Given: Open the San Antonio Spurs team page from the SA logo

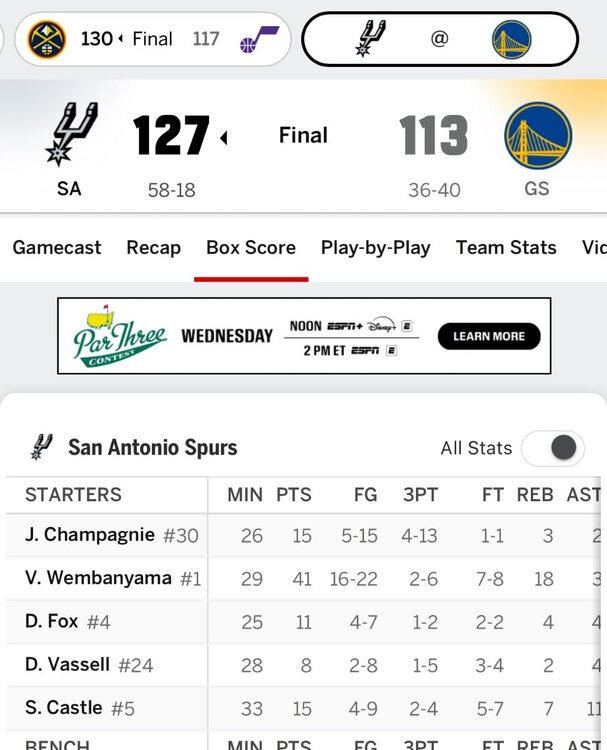Looking at the screenshot, I should tap(70, 135).
